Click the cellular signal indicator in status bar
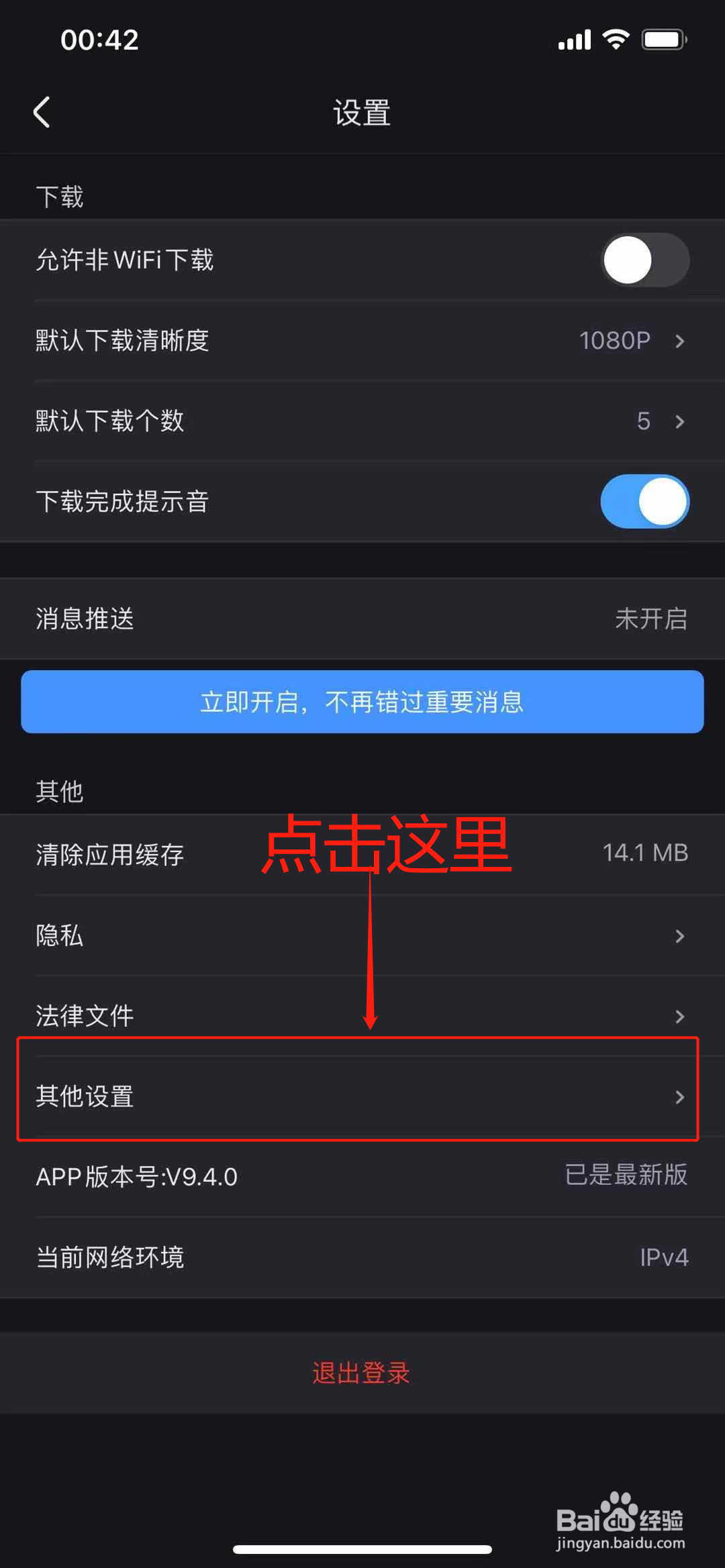This screenshot has height=1568, width=725. pos(573,40)
